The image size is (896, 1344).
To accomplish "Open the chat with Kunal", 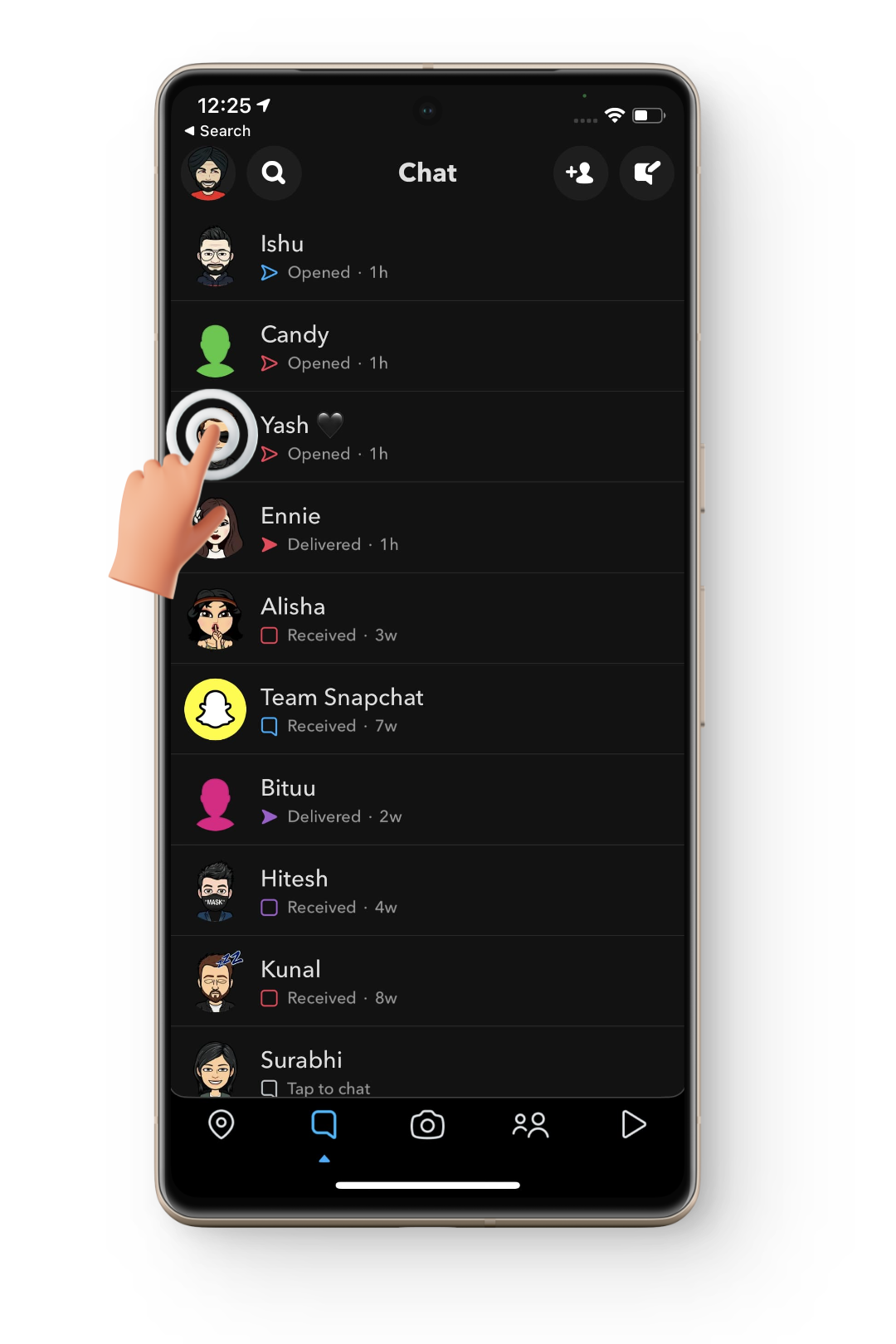I will pos(427,982).
